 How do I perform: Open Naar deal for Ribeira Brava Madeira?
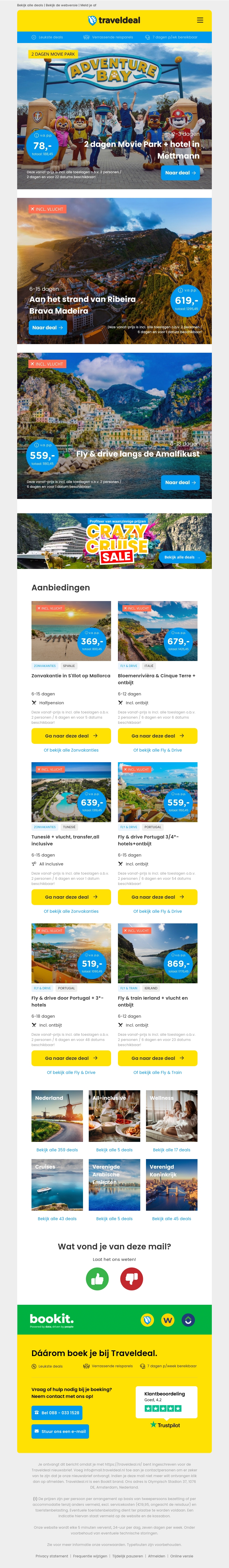click(48, 327)
